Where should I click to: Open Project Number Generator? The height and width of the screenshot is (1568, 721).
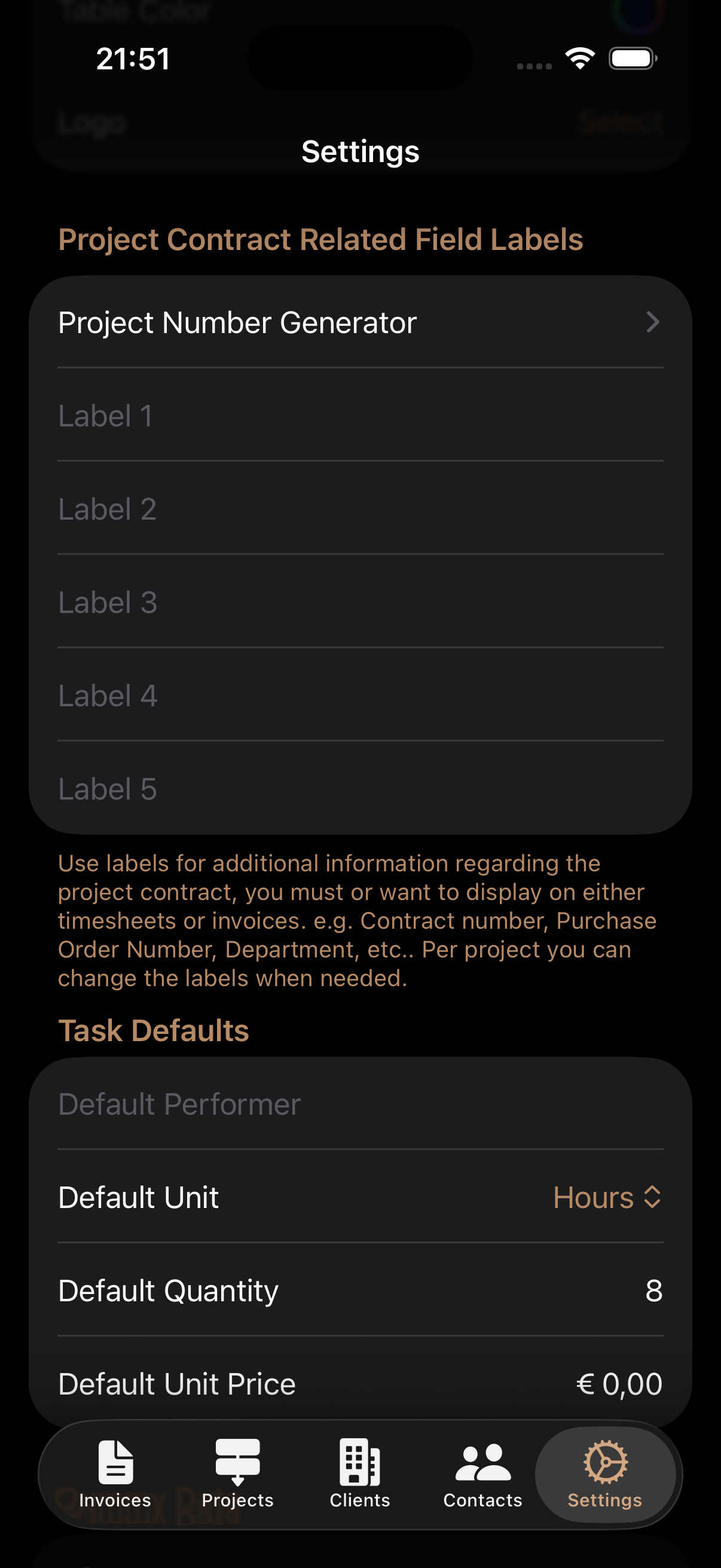pos(239,322)
